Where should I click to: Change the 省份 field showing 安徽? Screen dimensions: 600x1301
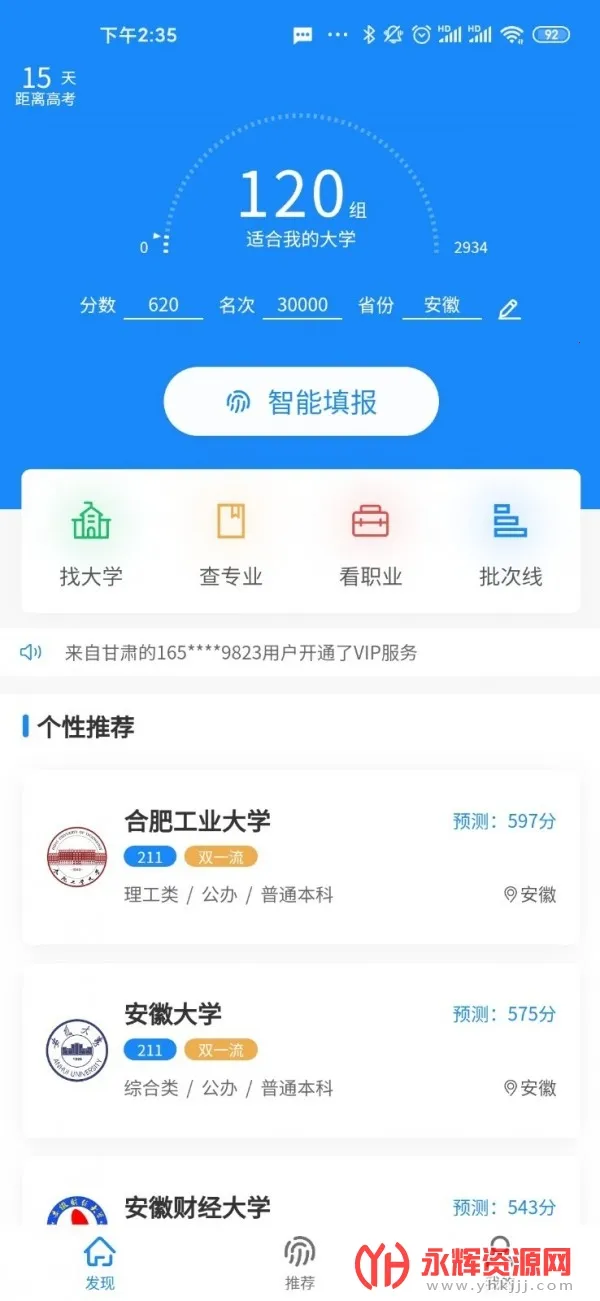point(441,306)
